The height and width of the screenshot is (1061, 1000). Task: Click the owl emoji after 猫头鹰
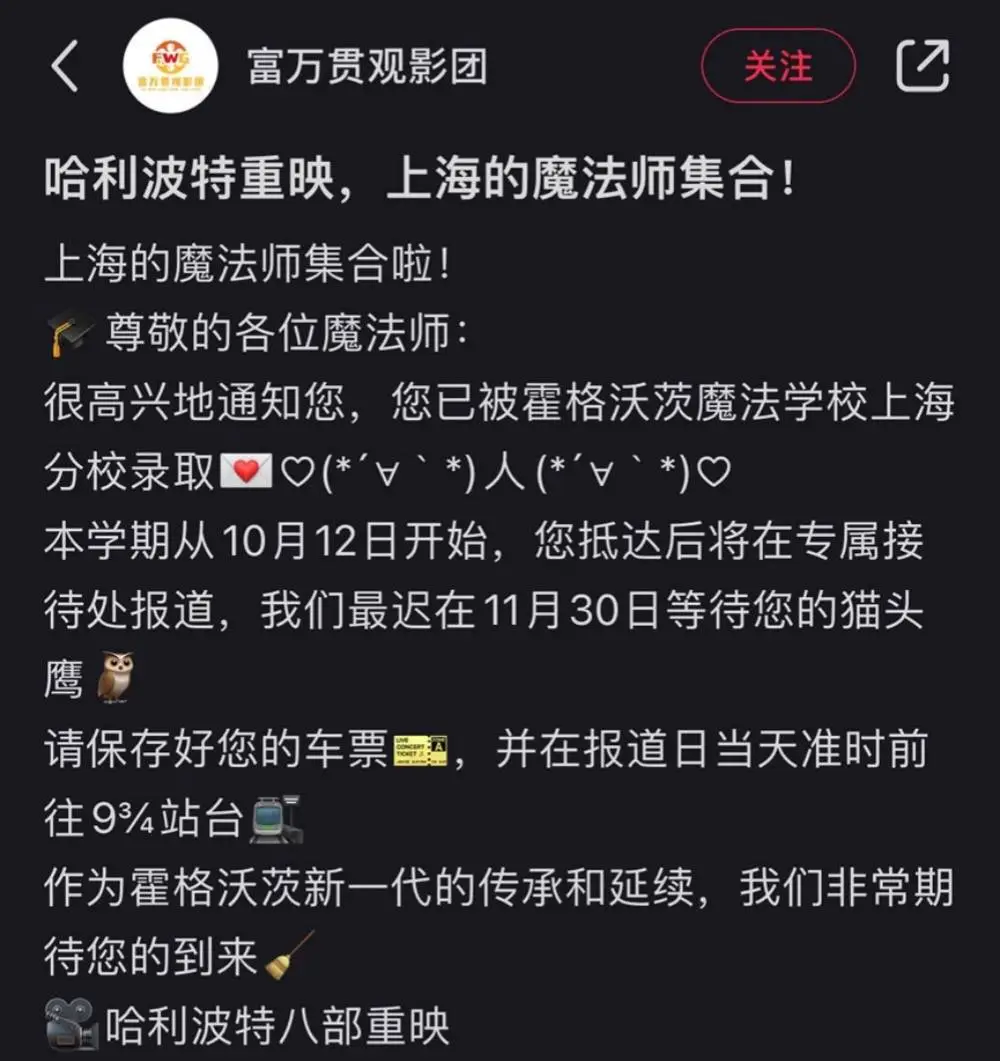click(113, 677)
